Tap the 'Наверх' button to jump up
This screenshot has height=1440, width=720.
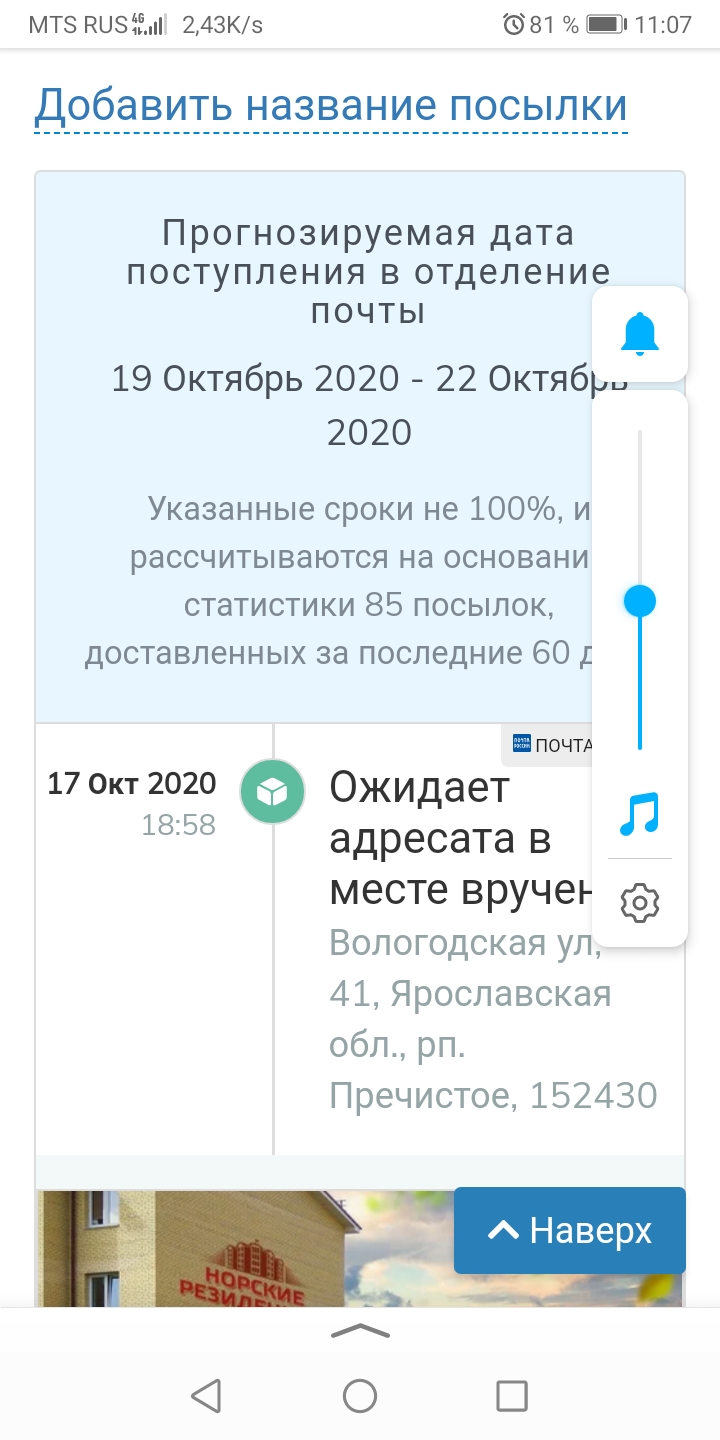pos(570,1230)
